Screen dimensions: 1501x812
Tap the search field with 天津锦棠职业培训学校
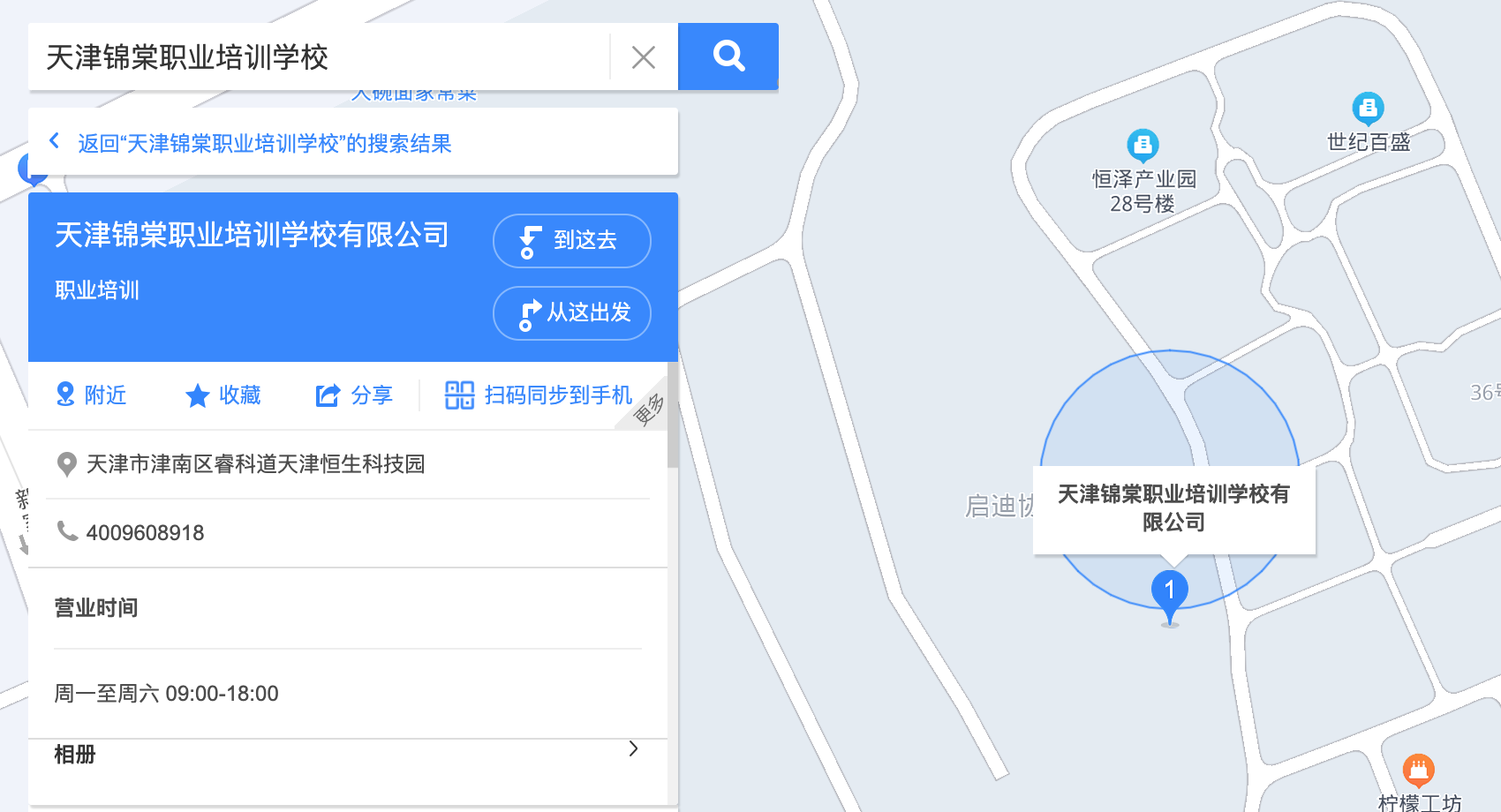(x=318, y=57)
